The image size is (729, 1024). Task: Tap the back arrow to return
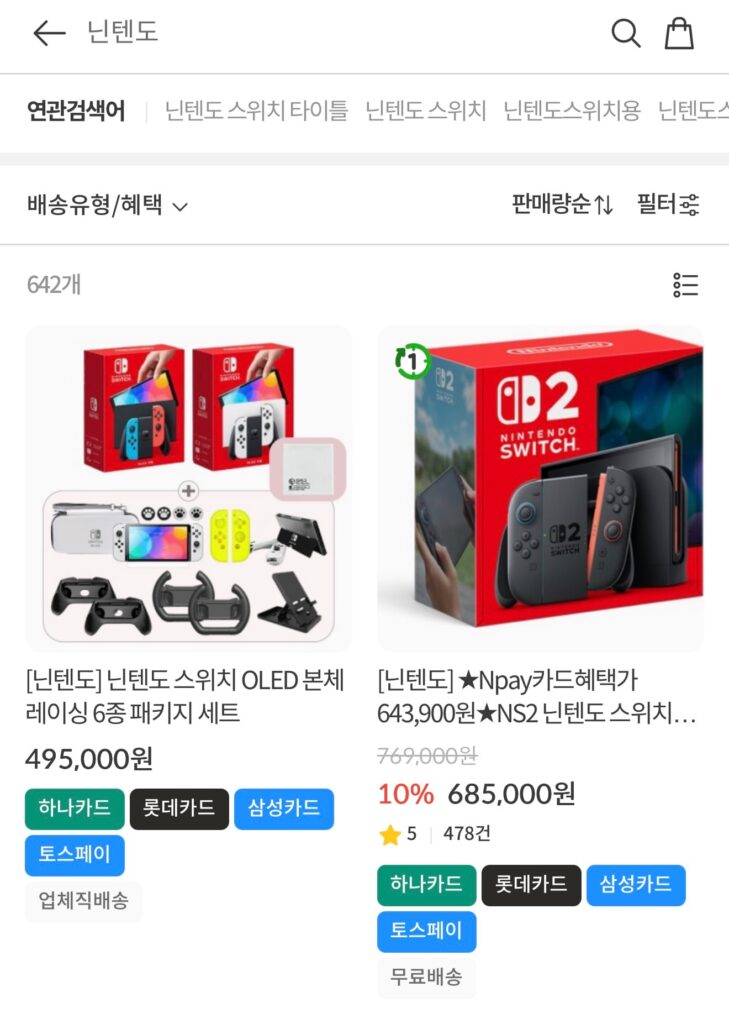(48, 32)
